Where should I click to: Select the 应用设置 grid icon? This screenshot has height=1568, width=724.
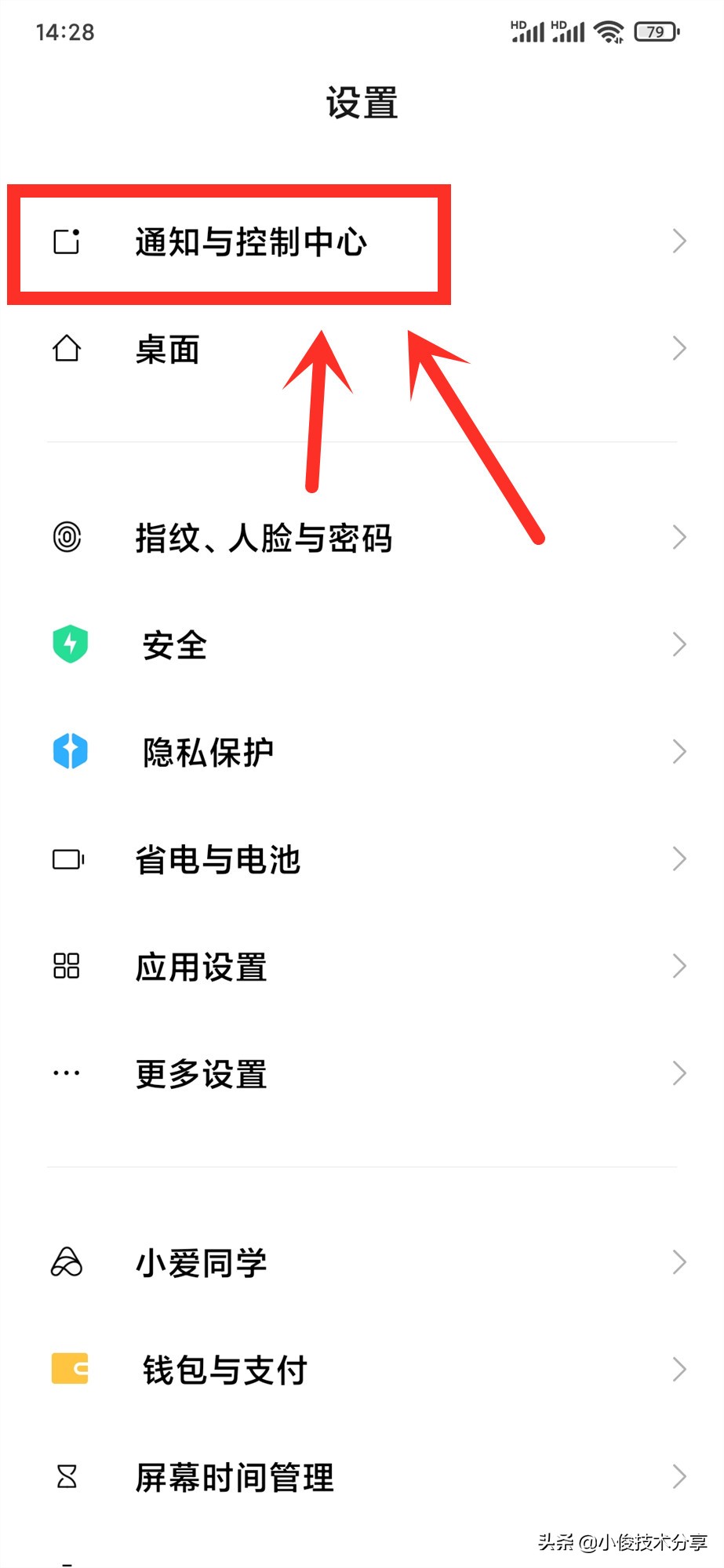66,966
